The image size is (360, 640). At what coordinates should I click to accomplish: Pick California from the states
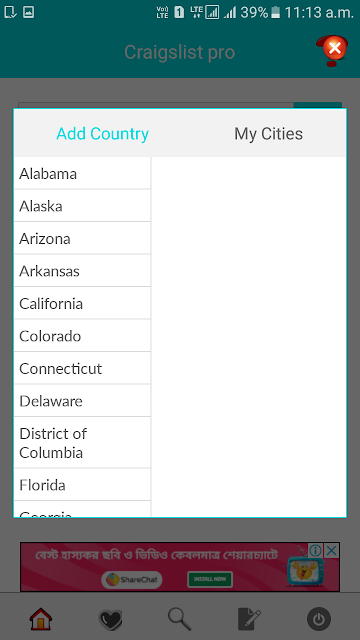pyautogui.click(x=82, y=304)
